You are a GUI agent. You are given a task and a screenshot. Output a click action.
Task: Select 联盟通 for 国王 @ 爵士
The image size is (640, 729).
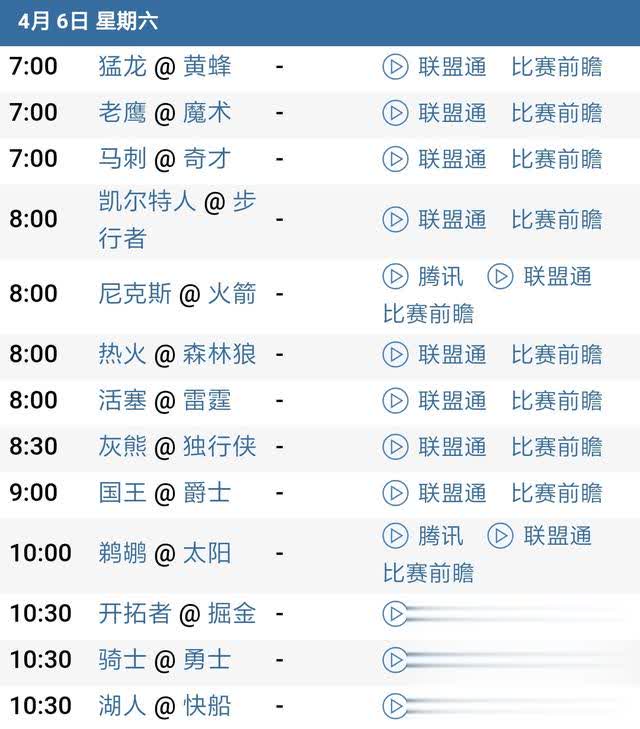pos(451,492)
